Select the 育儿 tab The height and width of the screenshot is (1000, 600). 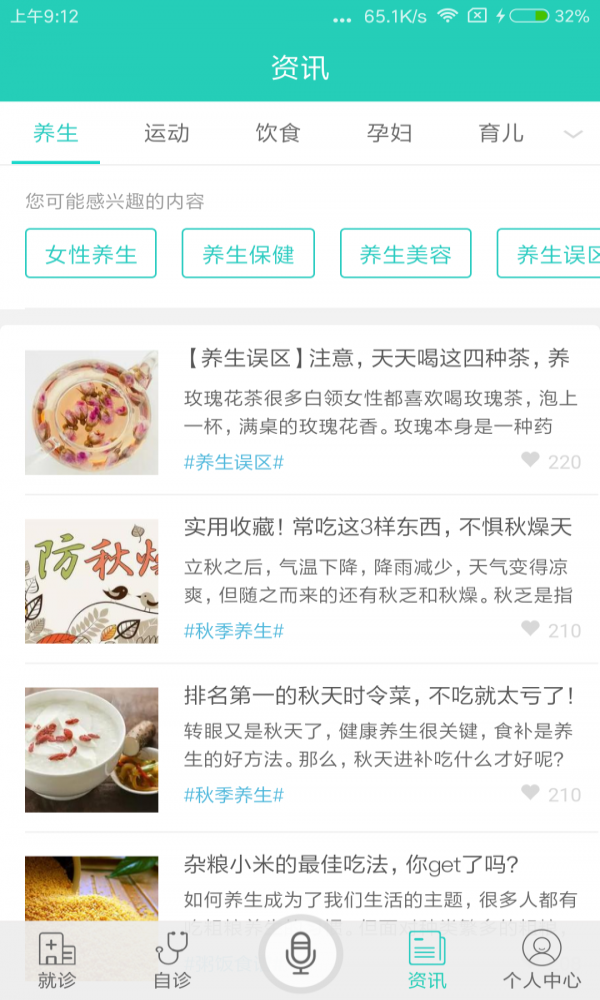coord(501,133)
